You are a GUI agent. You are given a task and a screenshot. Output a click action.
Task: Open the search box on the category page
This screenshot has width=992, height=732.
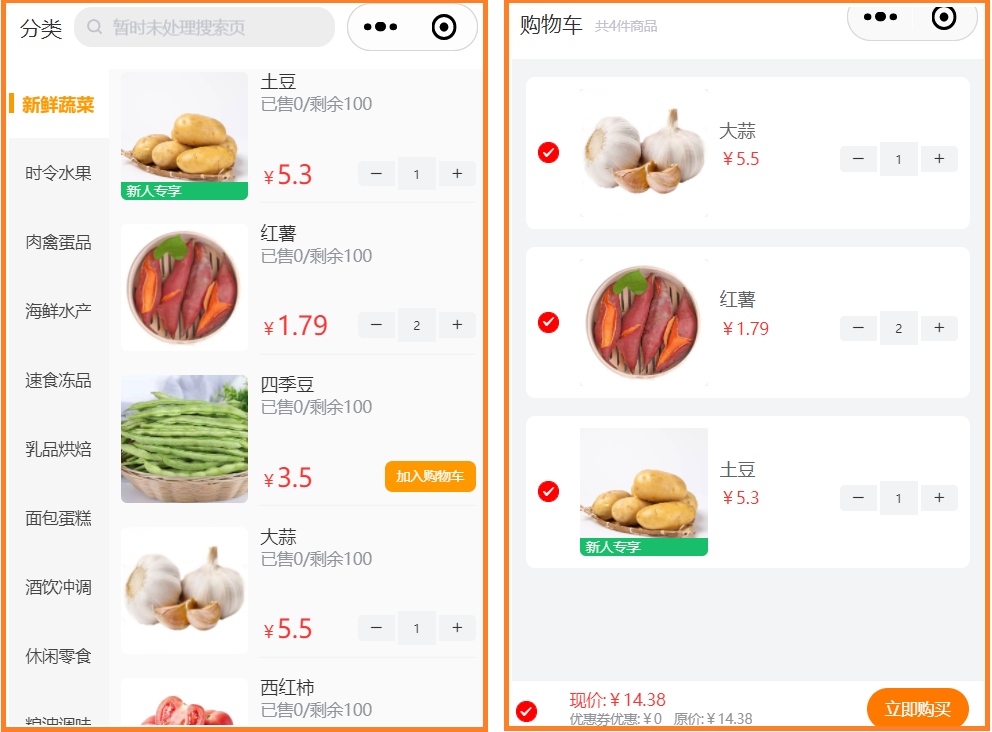click(204, 27)
